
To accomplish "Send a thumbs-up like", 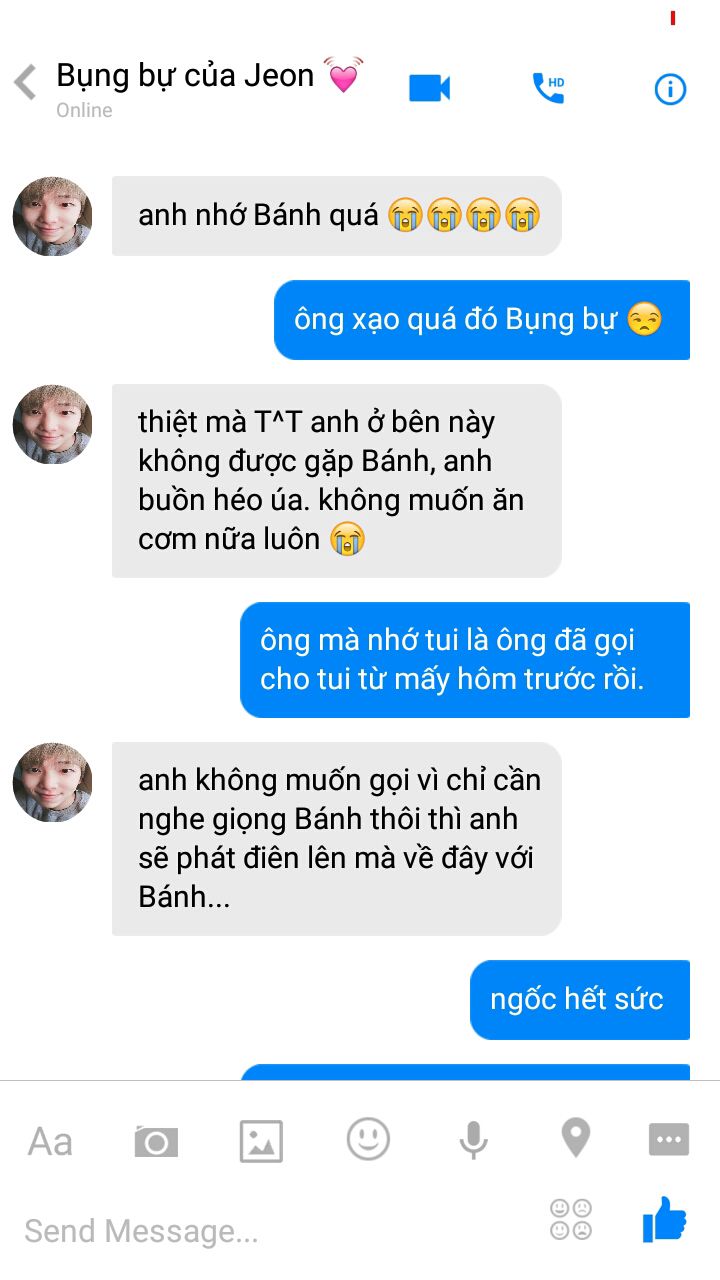I will (664, 1220).
